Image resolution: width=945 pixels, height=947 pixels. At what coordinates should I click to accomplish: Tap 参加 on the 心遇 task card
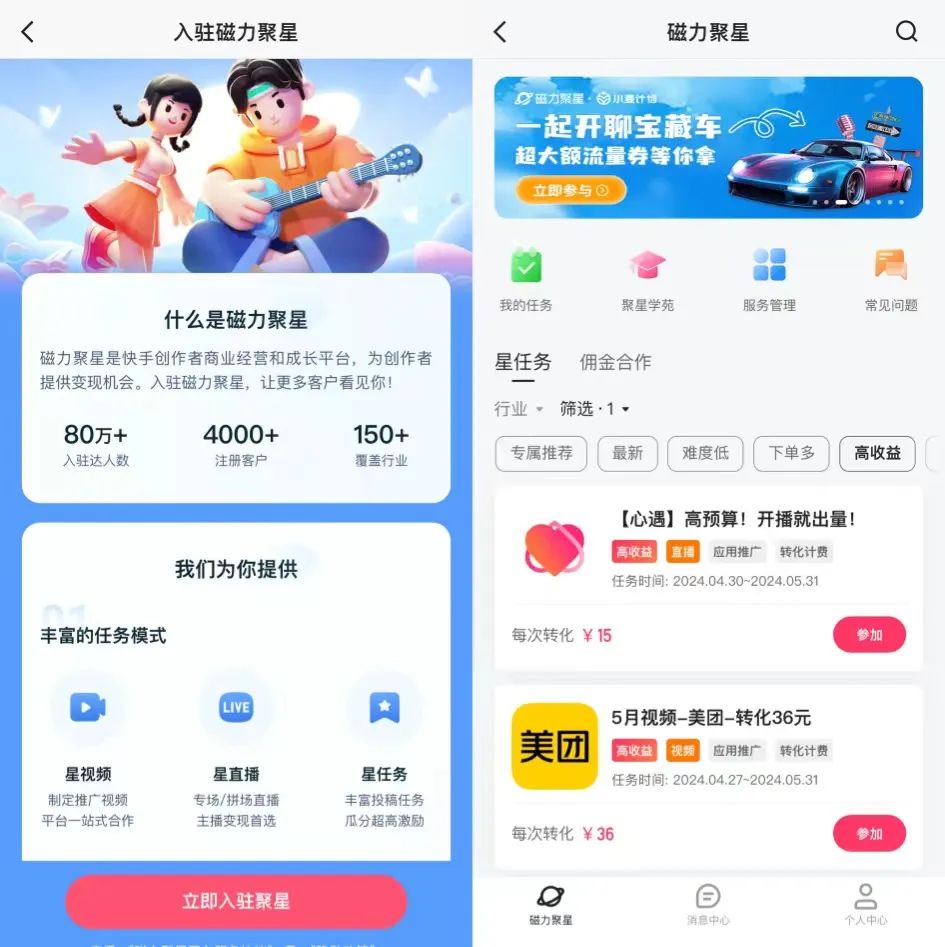point(869,635)
